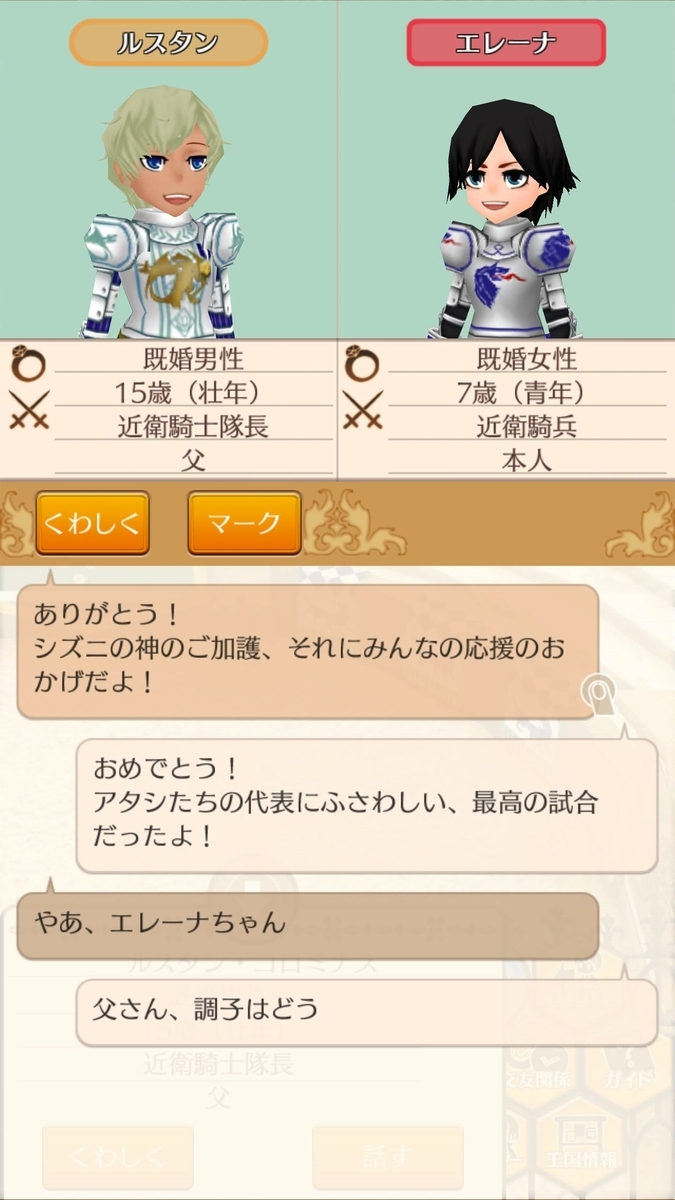The image size is (675, 1200).
Task: Tap the くわしく details button
Action: [x=92, y=522]
